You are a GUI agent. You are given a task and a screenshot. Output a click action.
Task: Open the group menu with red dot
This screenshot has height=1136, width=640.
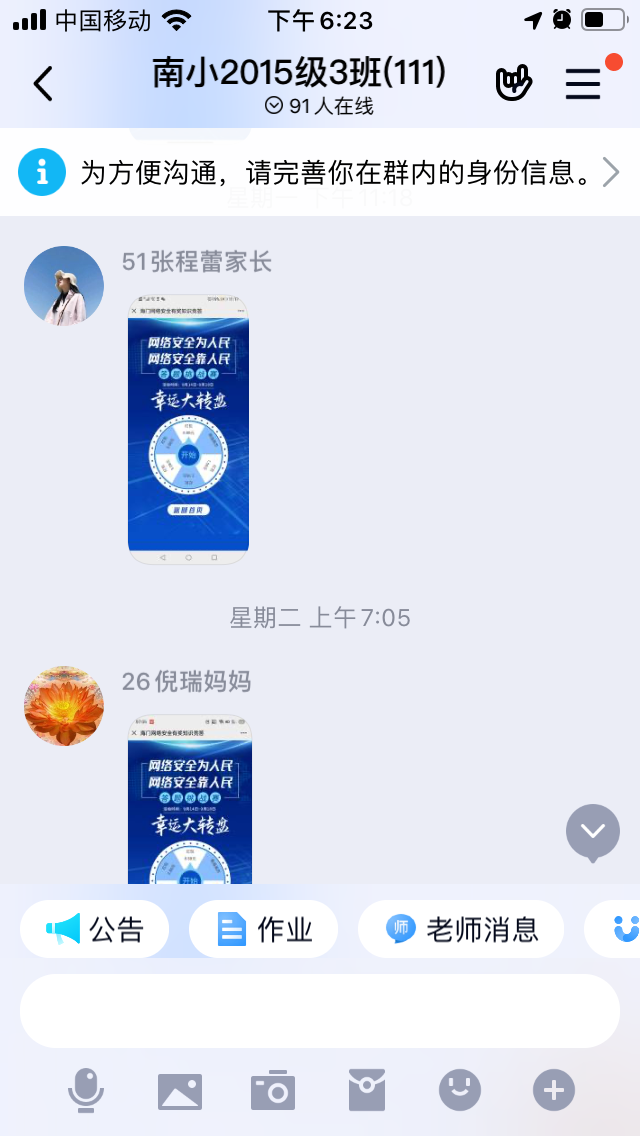[x=584, y=84]
